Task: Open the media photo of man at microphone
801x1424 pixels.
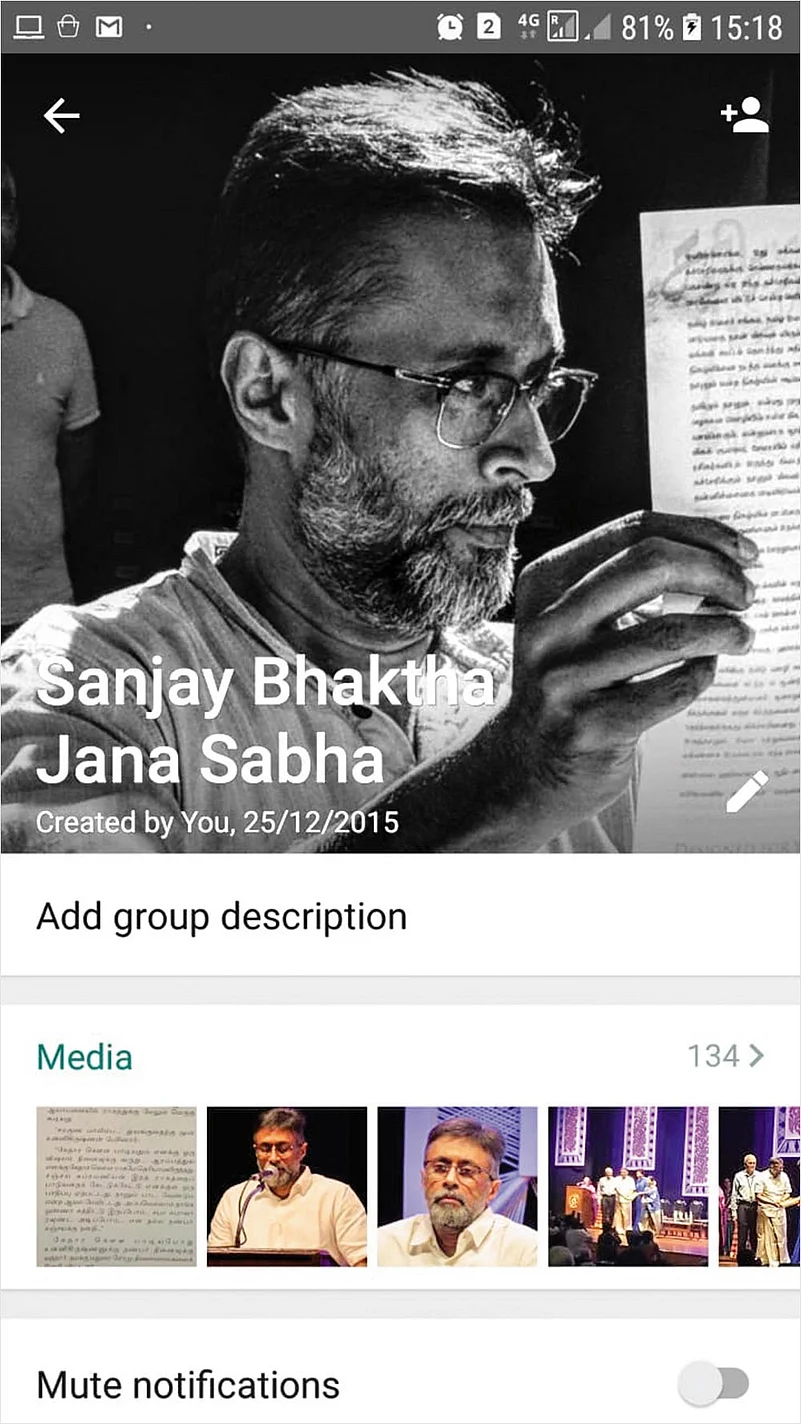Action: 287,1186
